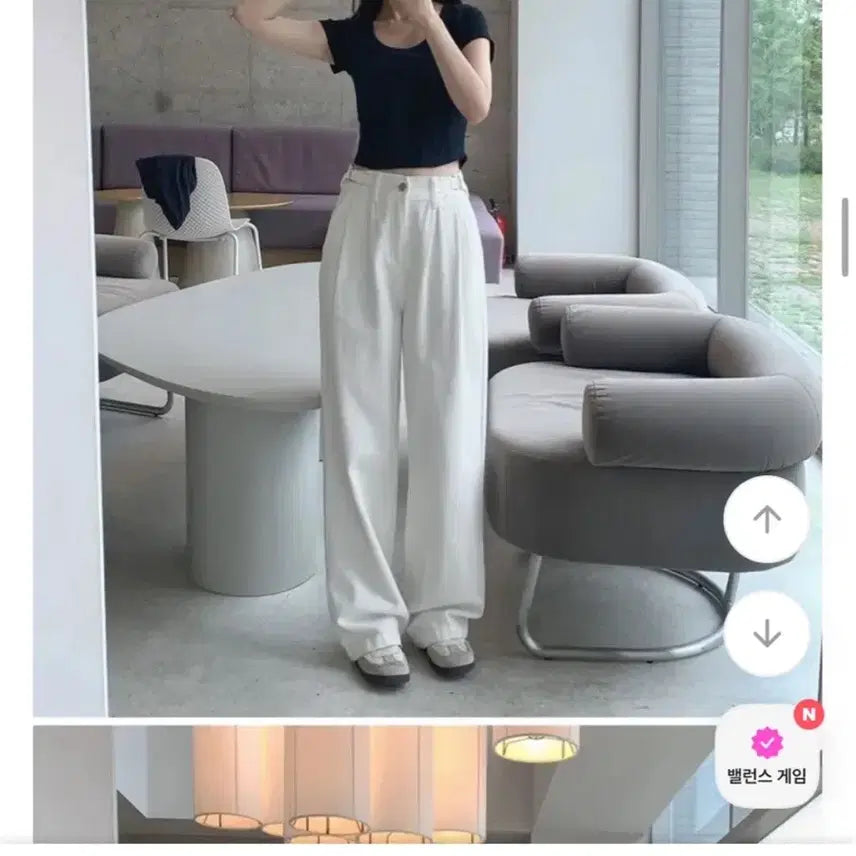Image resolution: width=856 pixels, height=856 pixels.
Task: Tap the up arrow floating button
Action: click(x=766, y=519)
